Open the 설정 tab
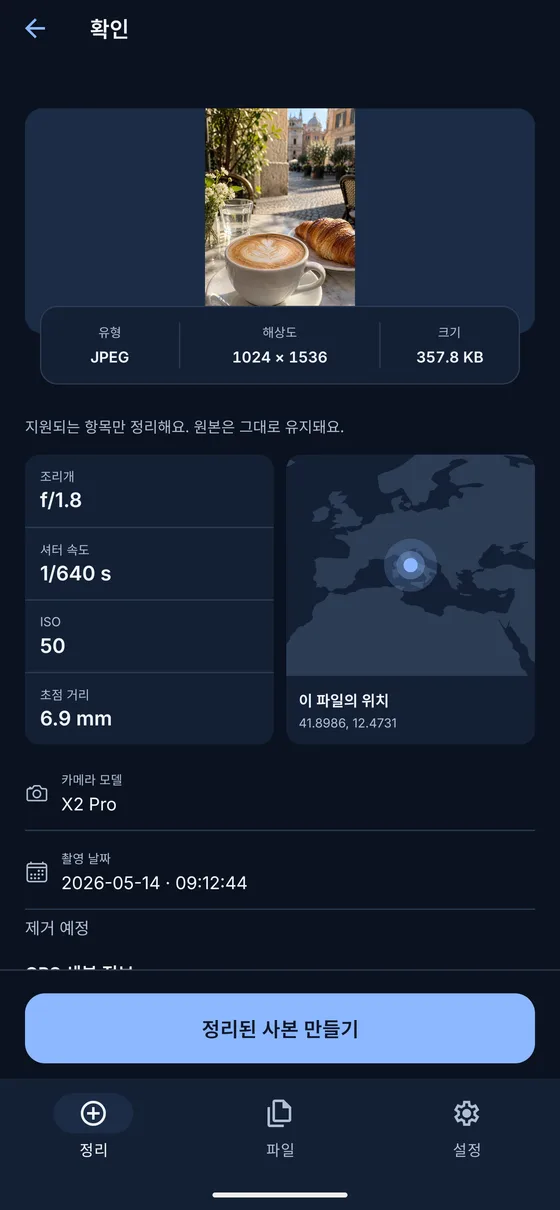Image resolution: width=560 pixels, height=1210 pixels. 467,1127
